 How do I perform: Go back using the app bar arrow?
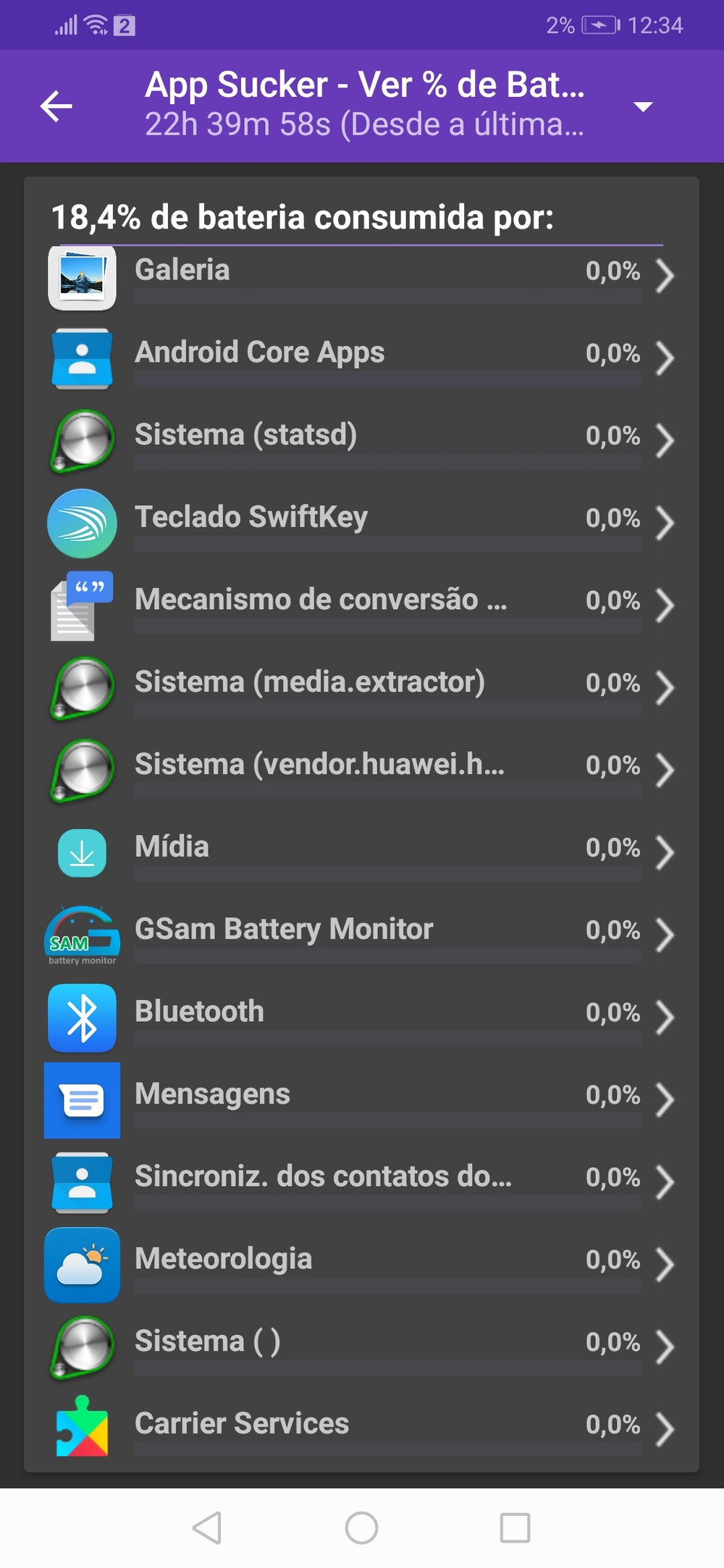click(x=56, y=106)
